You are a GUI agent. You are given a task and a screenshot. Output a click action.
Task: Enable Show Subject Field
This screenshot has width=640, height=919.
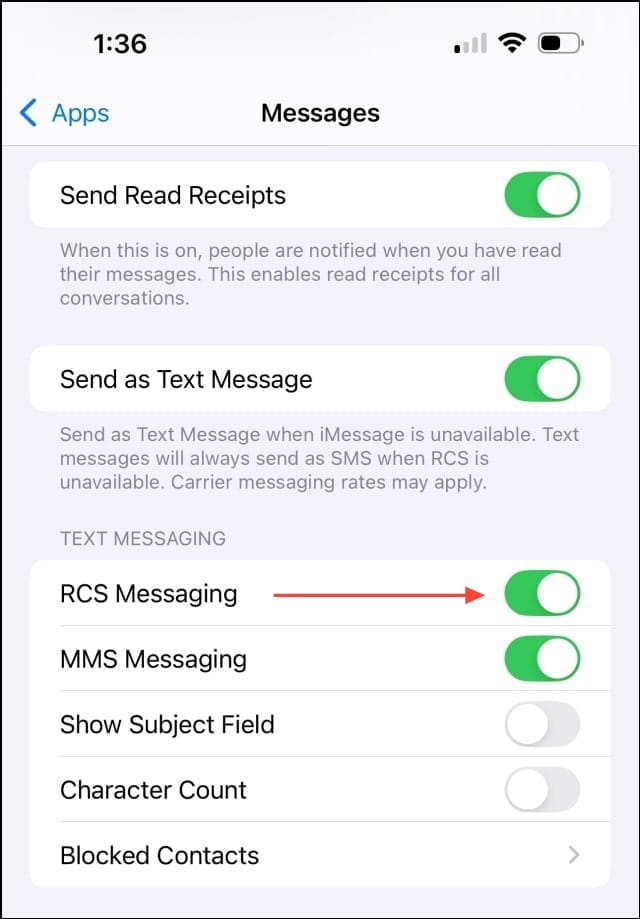[541, 725]
